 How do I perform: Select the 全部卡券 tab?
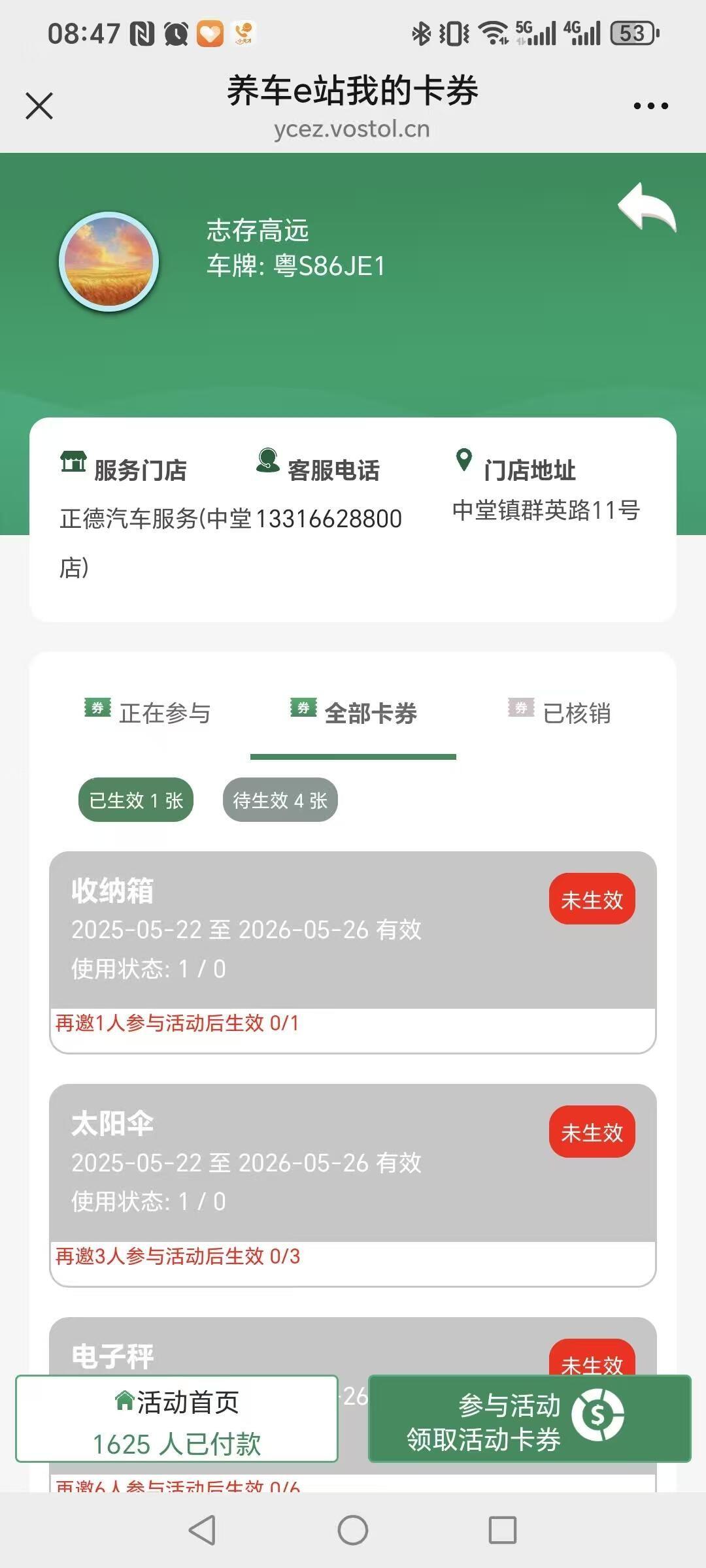pyautogui.click(x=354, y=713)
